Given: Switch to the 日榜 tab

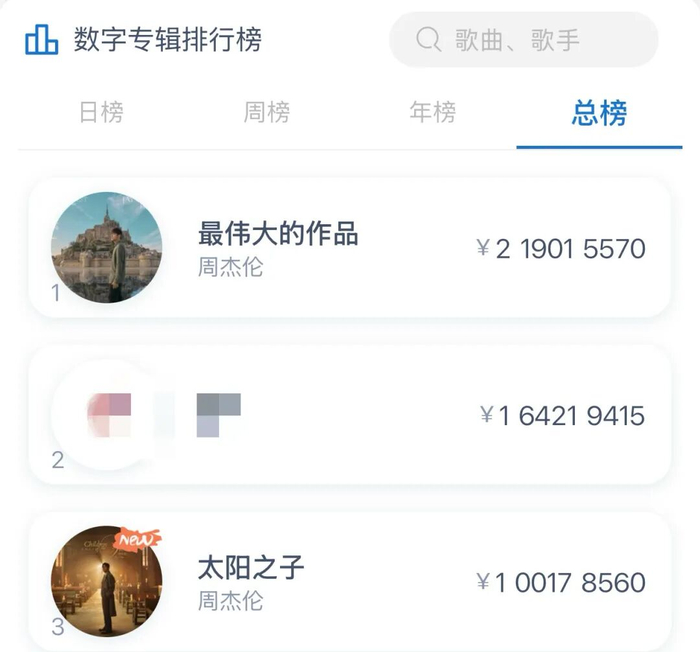Looking at the screenshot, I should (101, 113).
